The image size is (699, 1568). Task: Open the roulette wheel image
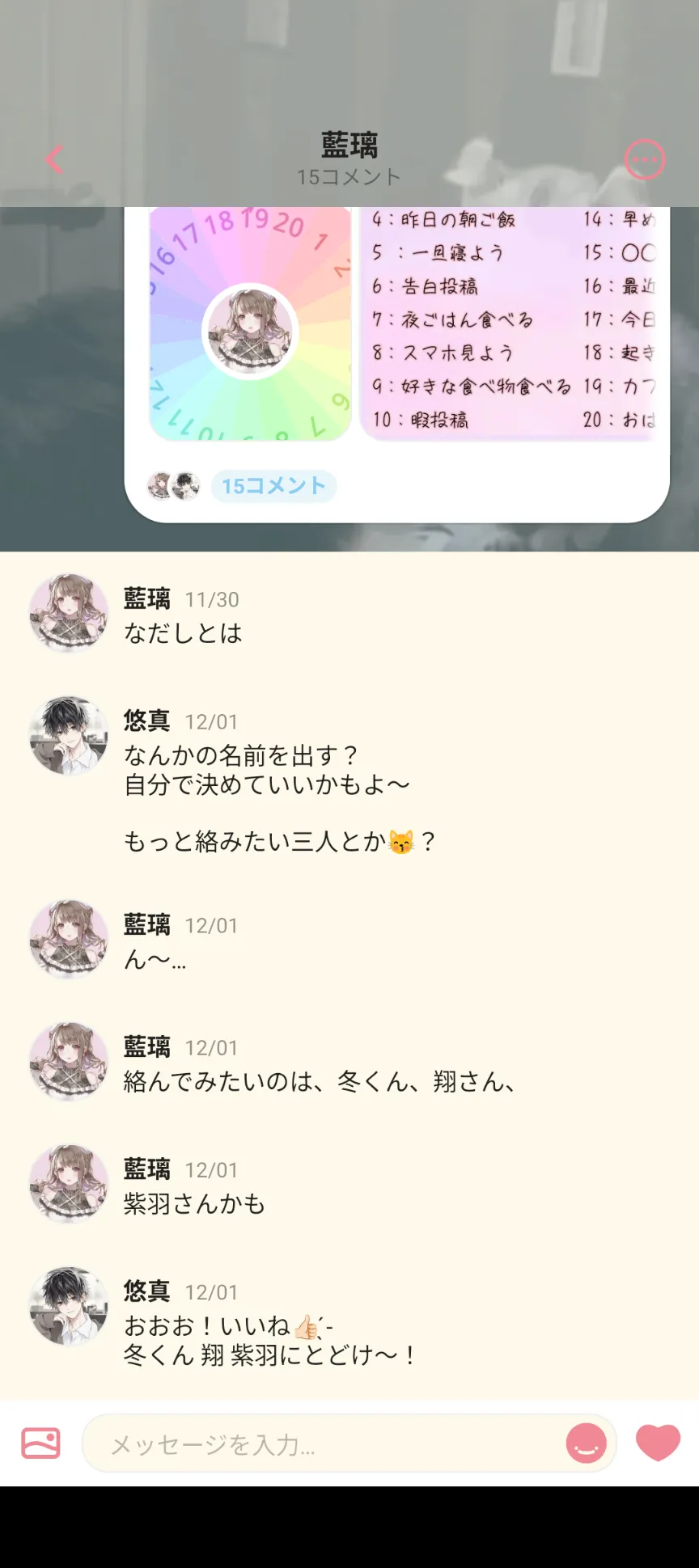[x=250, y=323]
